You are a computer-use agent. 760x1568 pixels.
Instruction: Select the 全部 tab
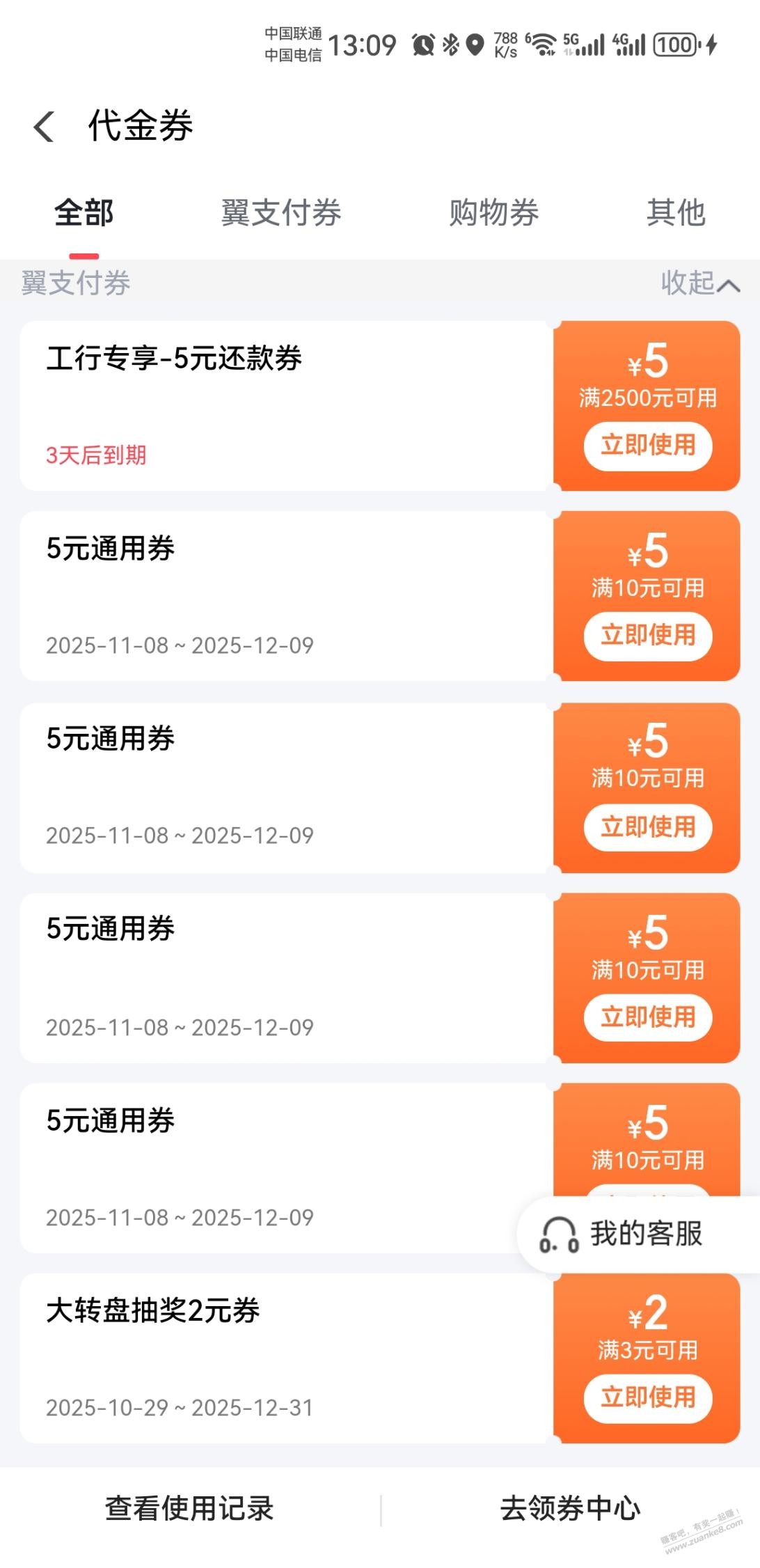coord(84,213)
